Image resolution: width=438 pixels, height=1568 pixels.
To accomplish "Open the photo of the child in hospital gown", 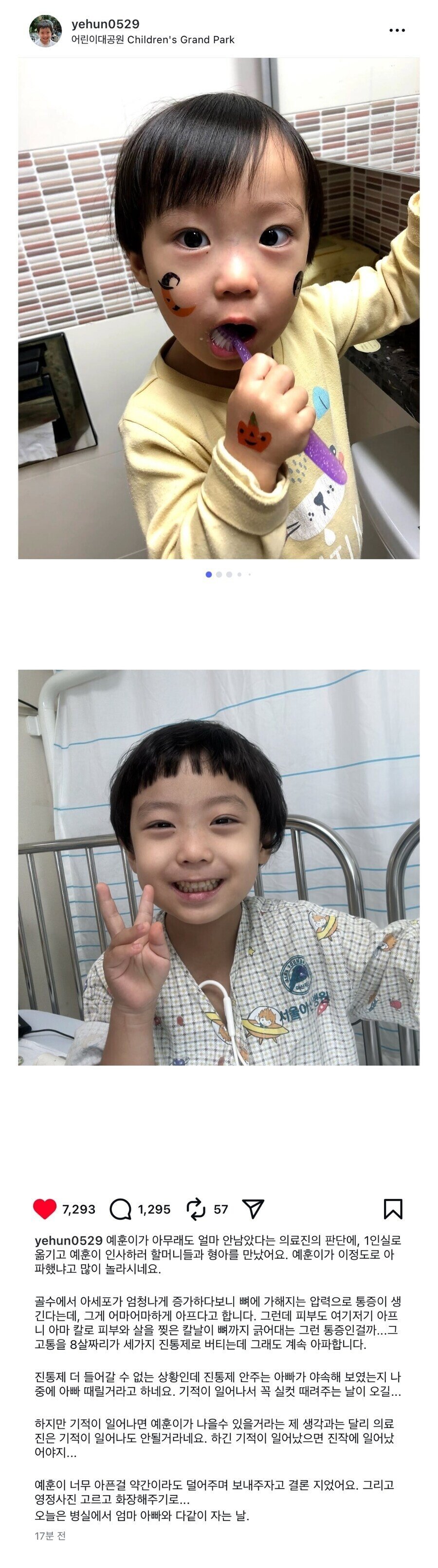I will pos(219,867).
